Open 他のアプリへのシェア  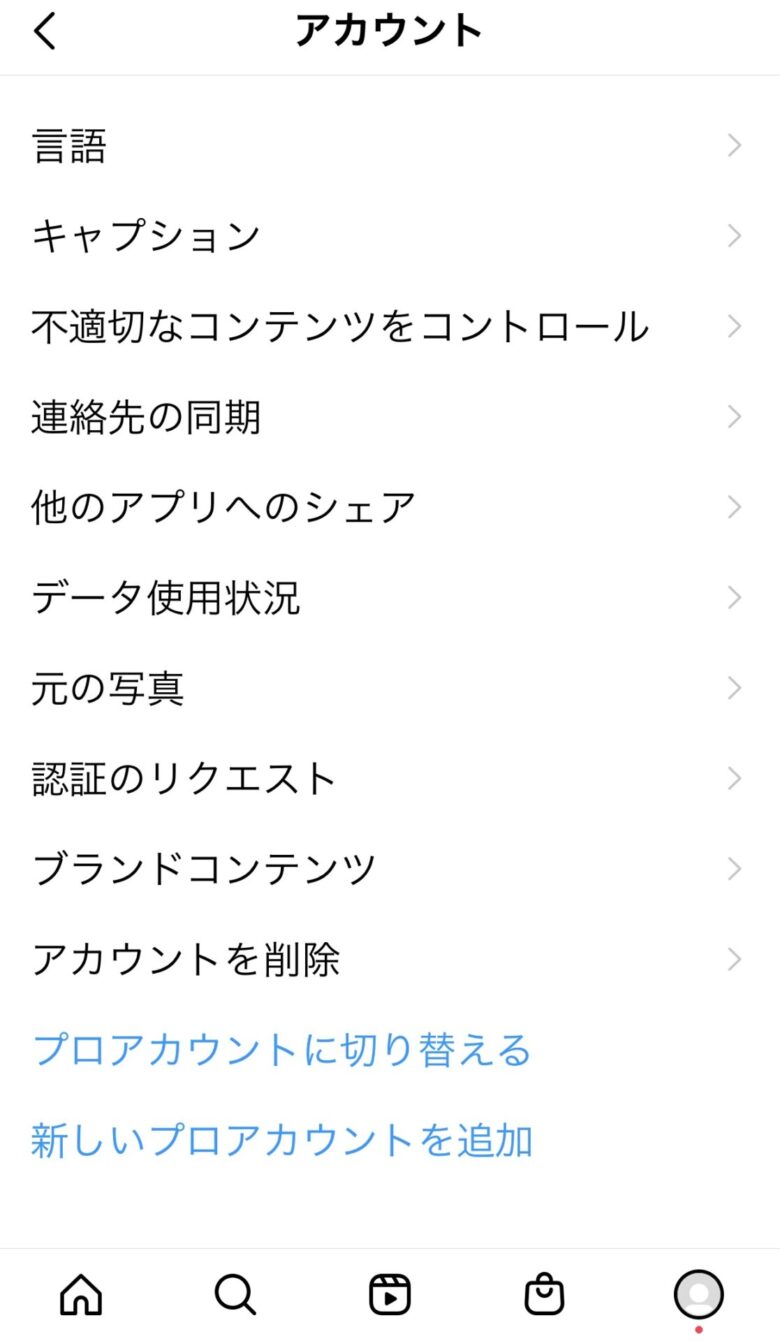click(390, 507)
